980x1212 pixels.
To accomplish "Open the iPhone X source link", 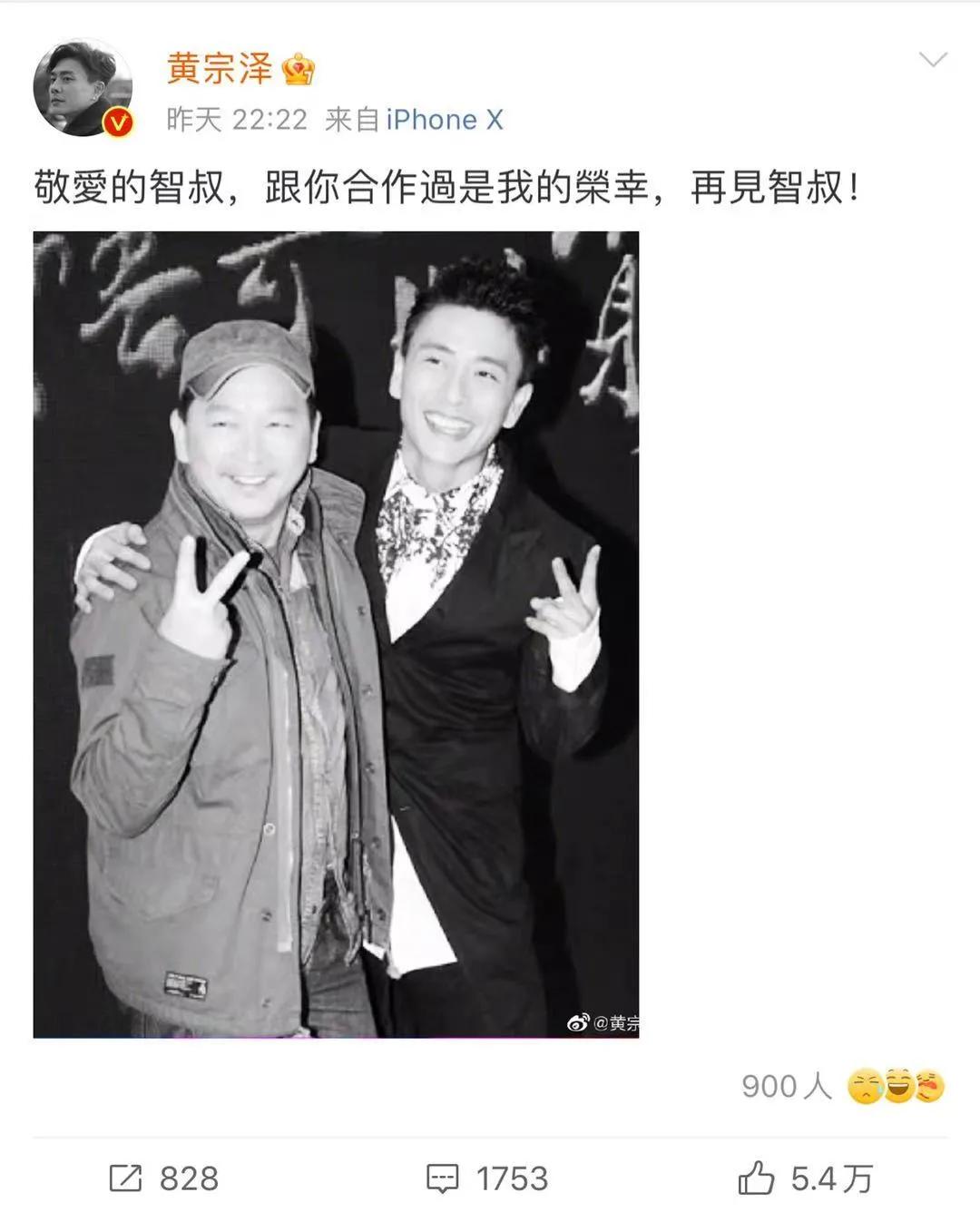I will coord(444,120).
